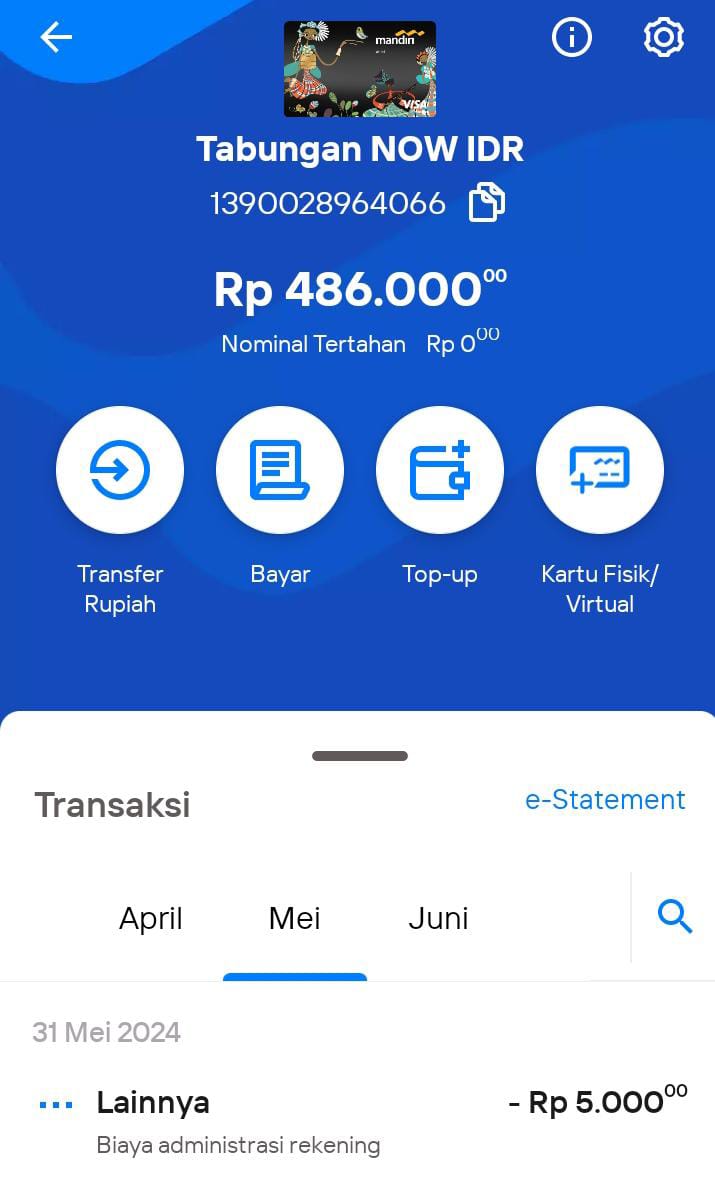
Task: Switch to the Juni tab
Action: (438, 918)
